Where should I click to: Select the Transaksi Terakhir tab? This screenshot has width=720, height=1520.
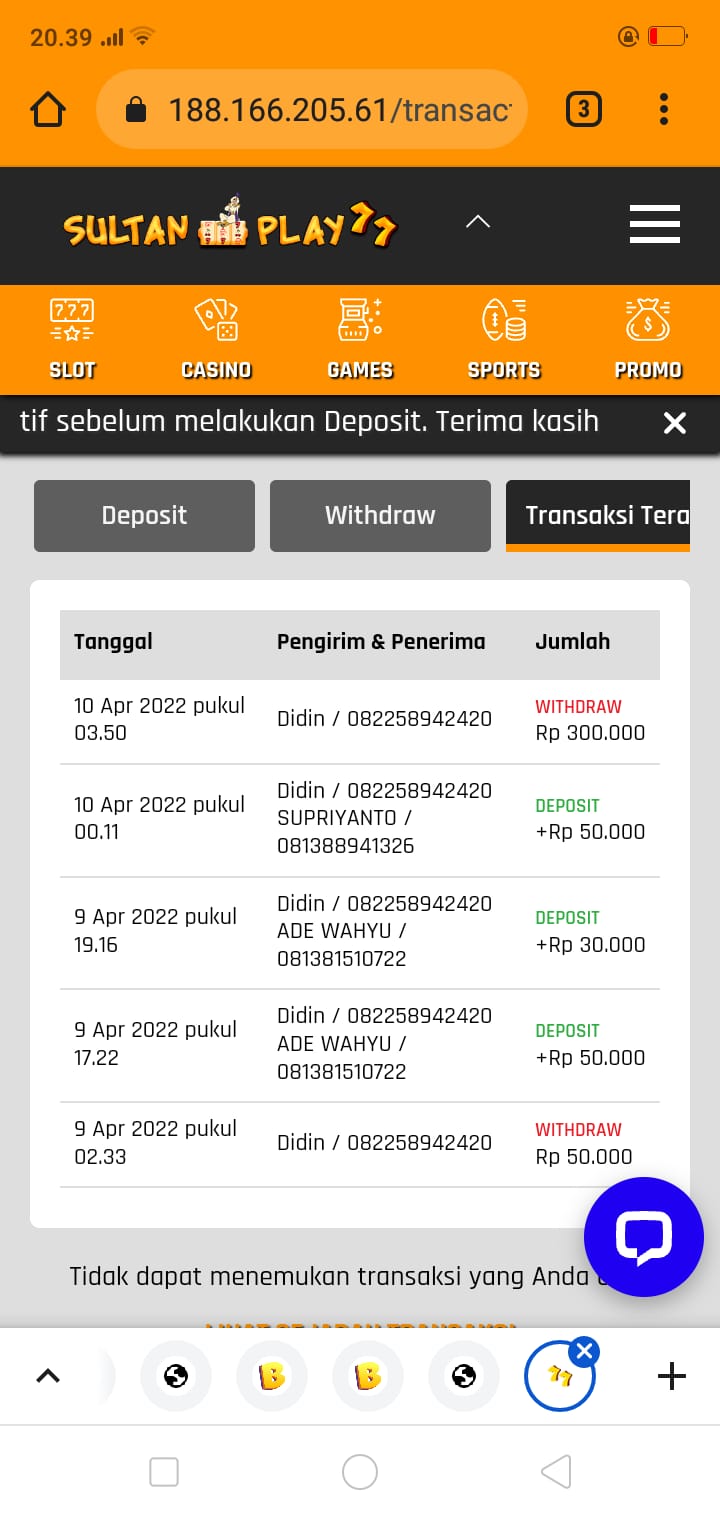tap(598, 516)
